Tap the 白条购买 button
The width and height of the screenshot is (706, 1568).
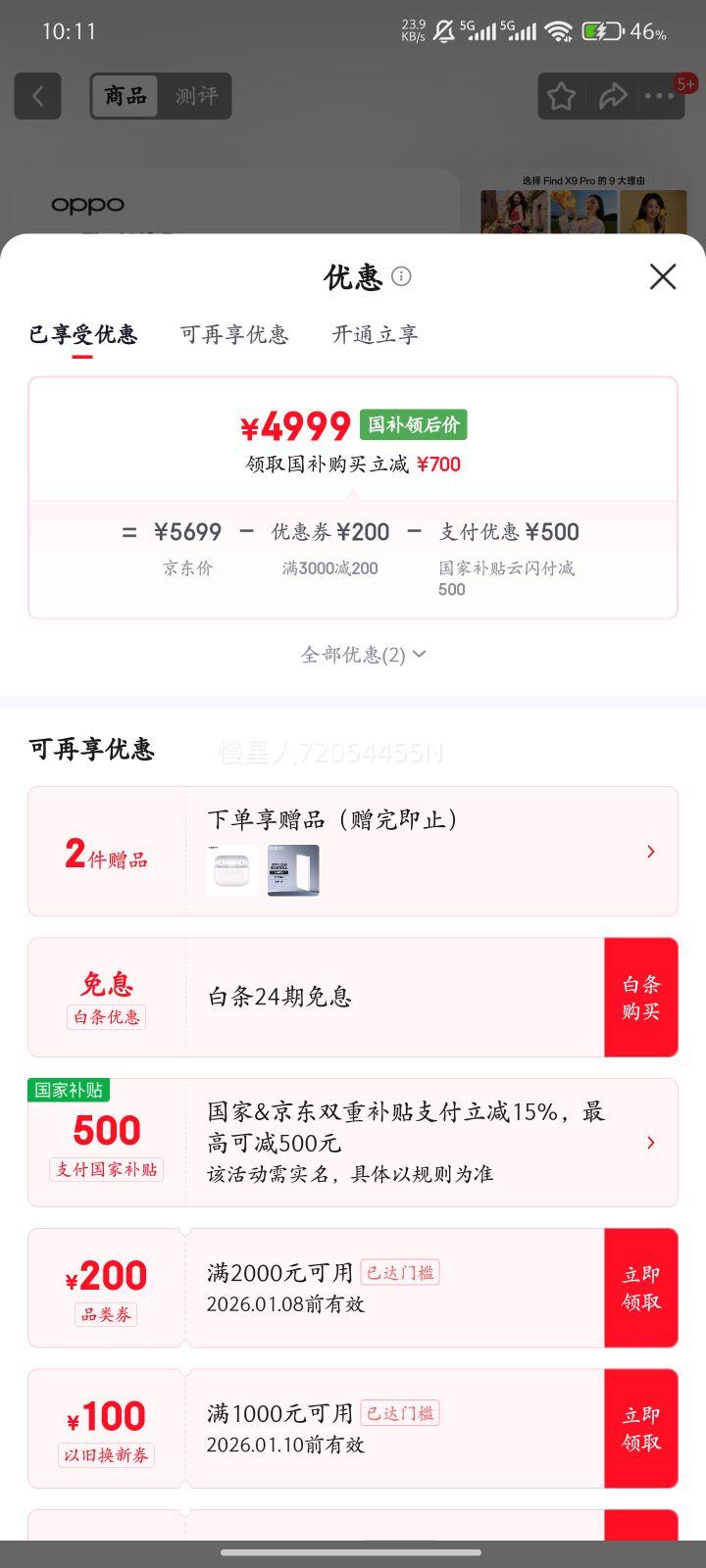pyautogui.click(x=641, y=997)
